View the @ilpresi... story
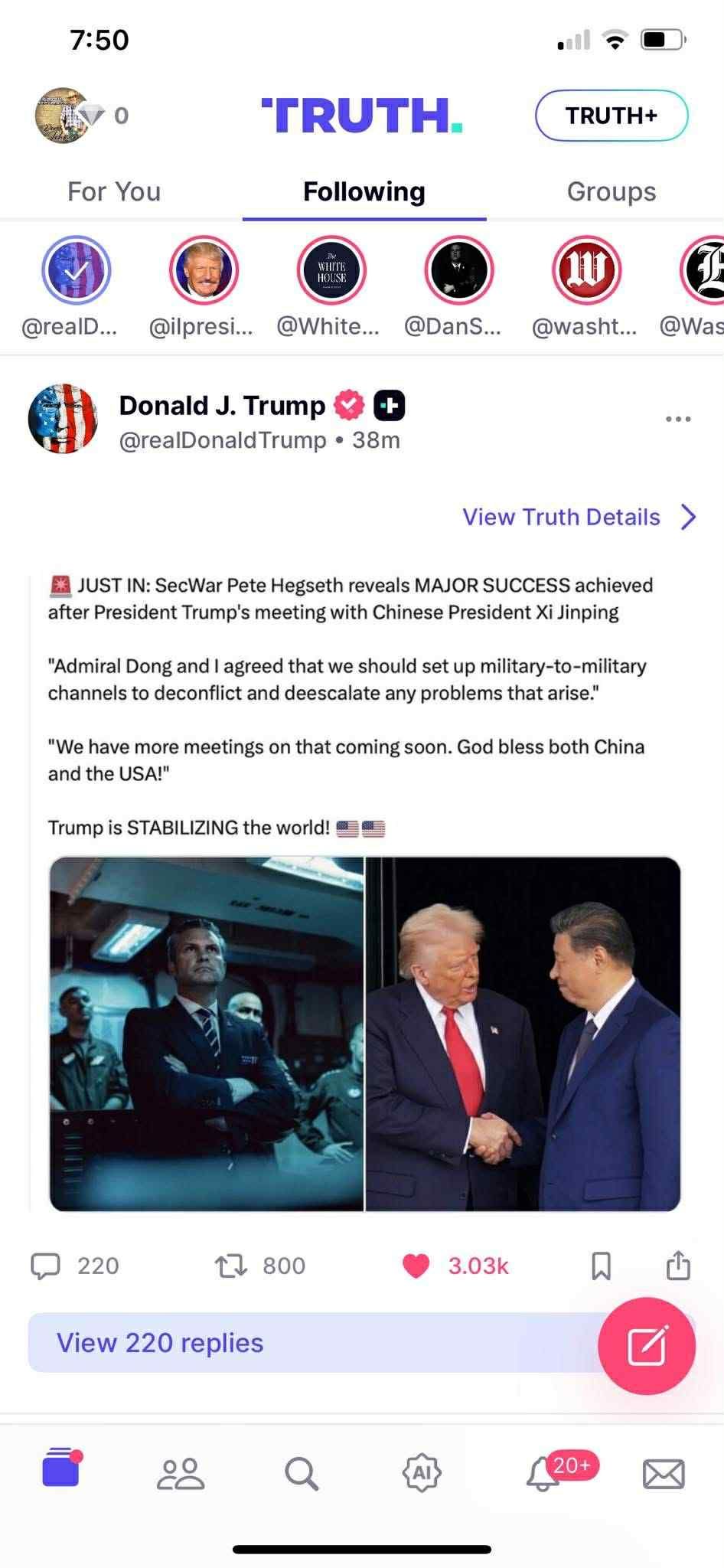 click(204, 270)
